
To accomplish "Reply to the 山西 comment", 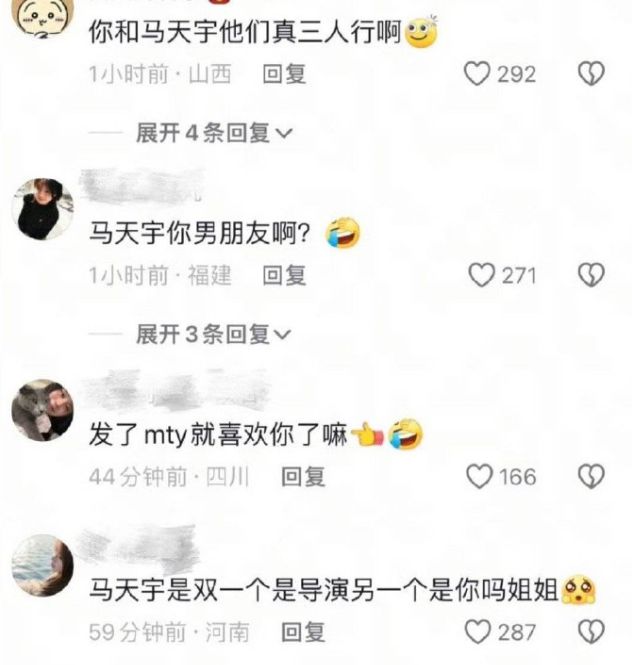I will (x=284, y=74).
